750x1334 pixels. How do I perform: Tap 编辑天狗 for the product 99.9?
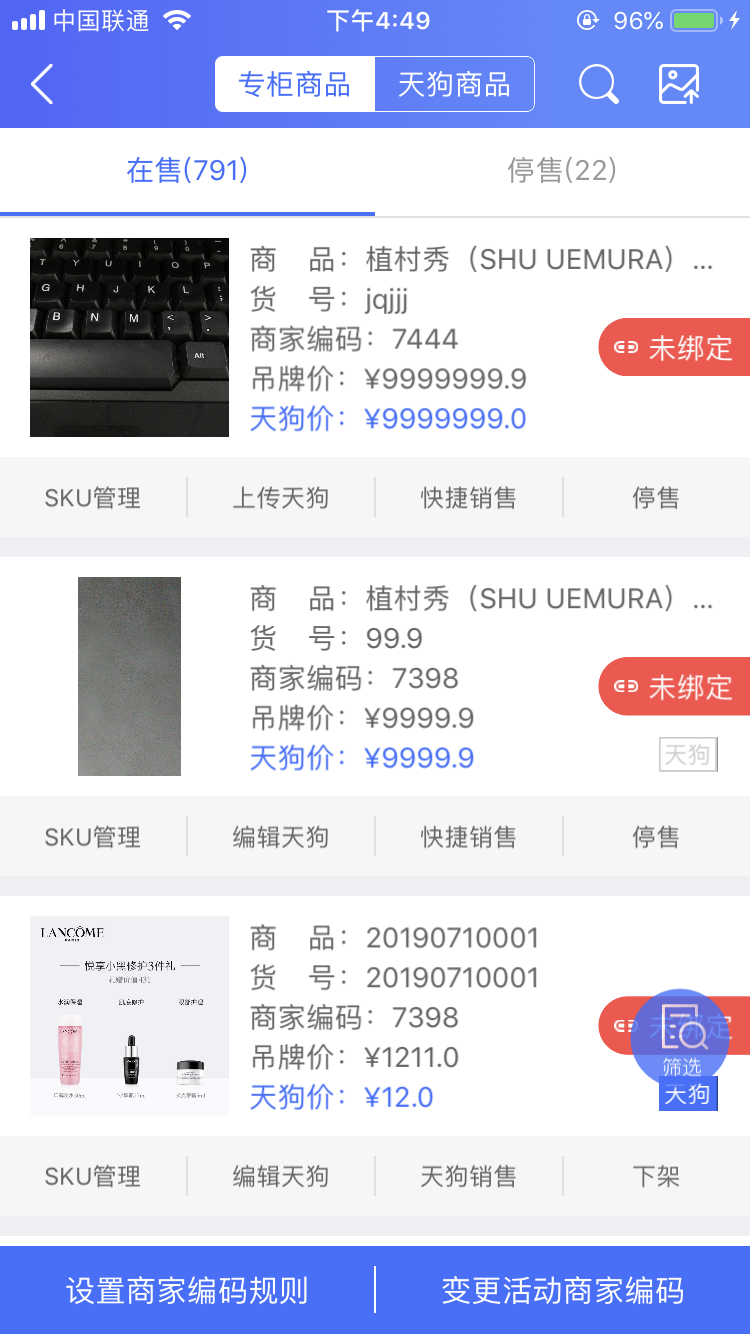pos(281,836)
